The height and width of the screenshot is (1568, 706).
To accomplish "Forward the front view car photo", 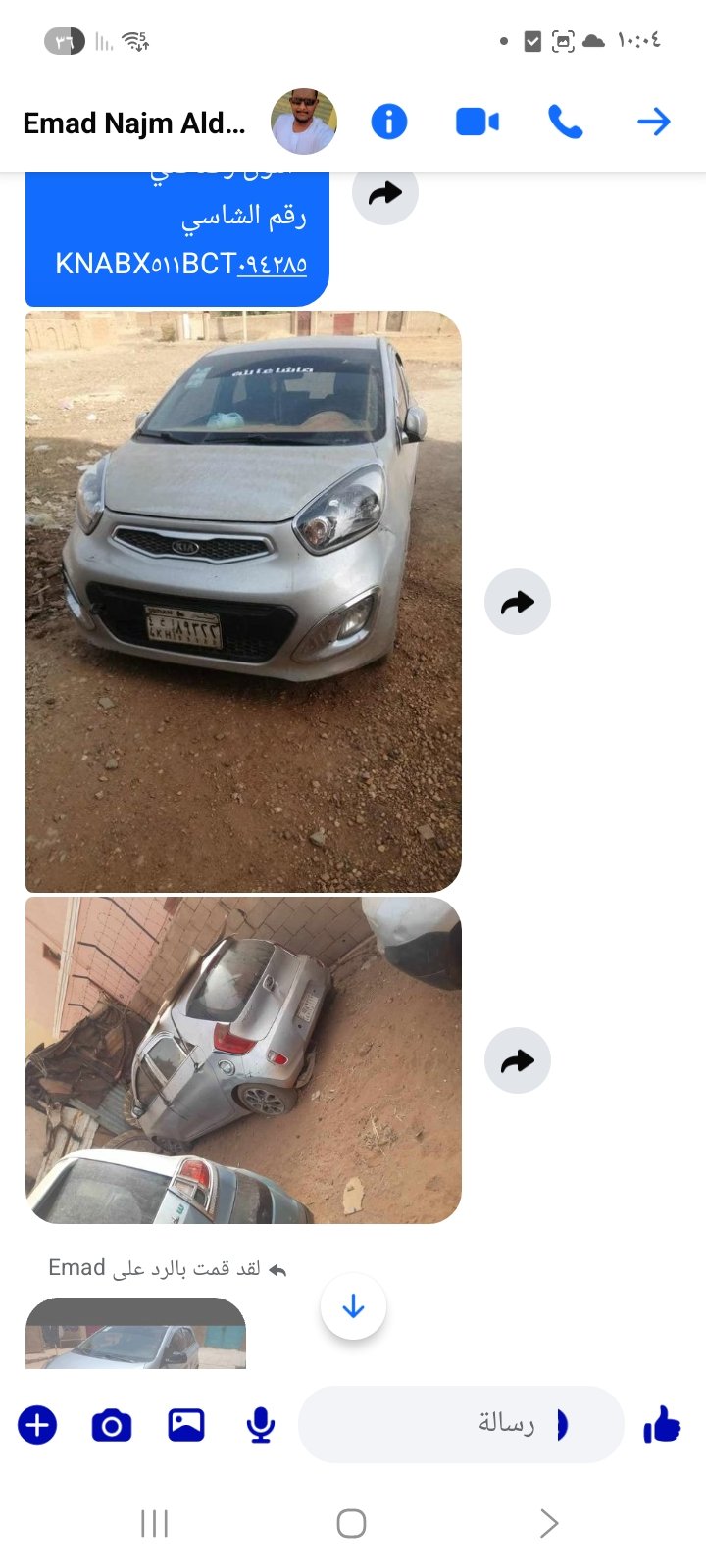I will point(518,602).
